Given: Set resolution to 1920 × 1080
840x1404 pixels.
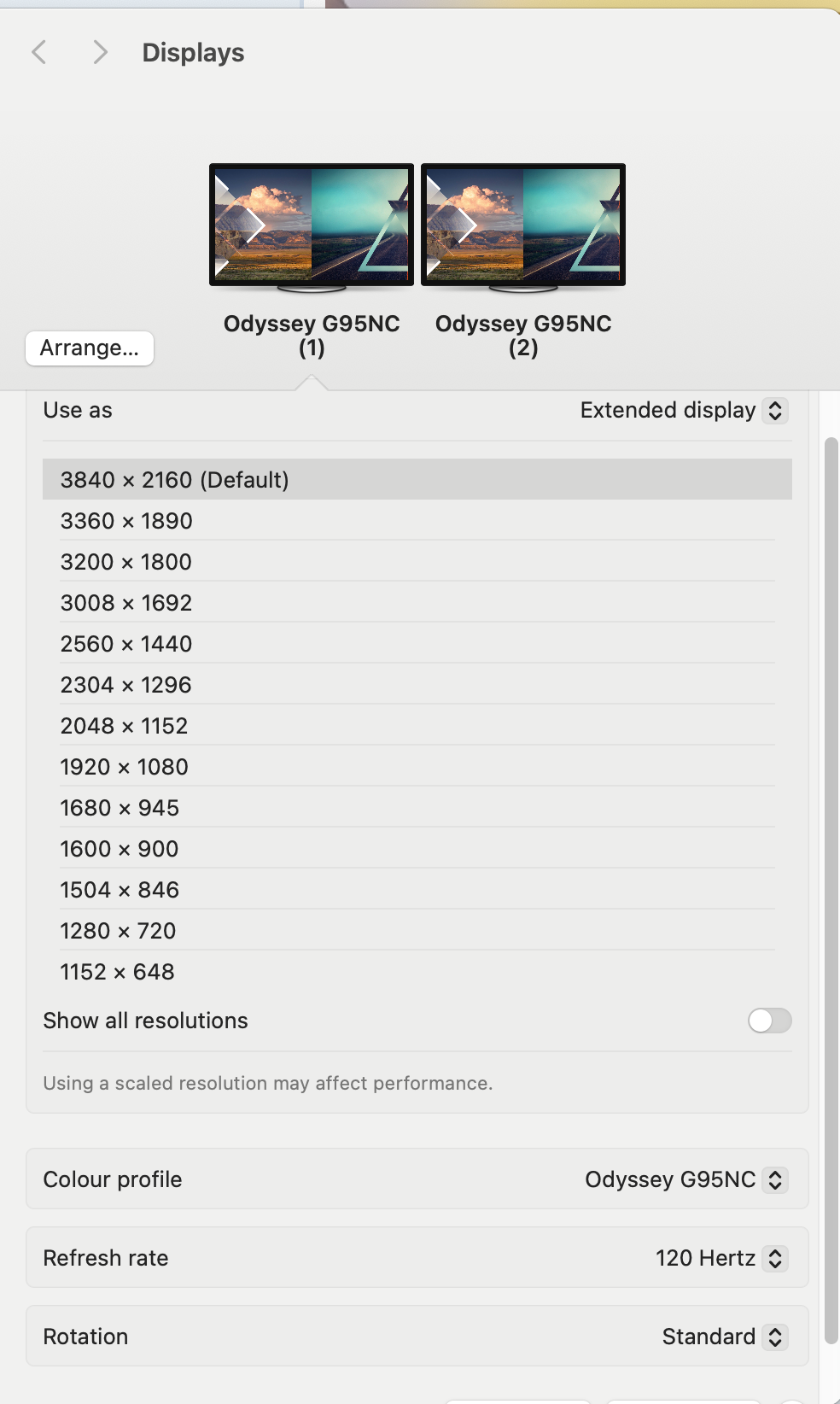Looking at the screenshot, I should 125,767.
